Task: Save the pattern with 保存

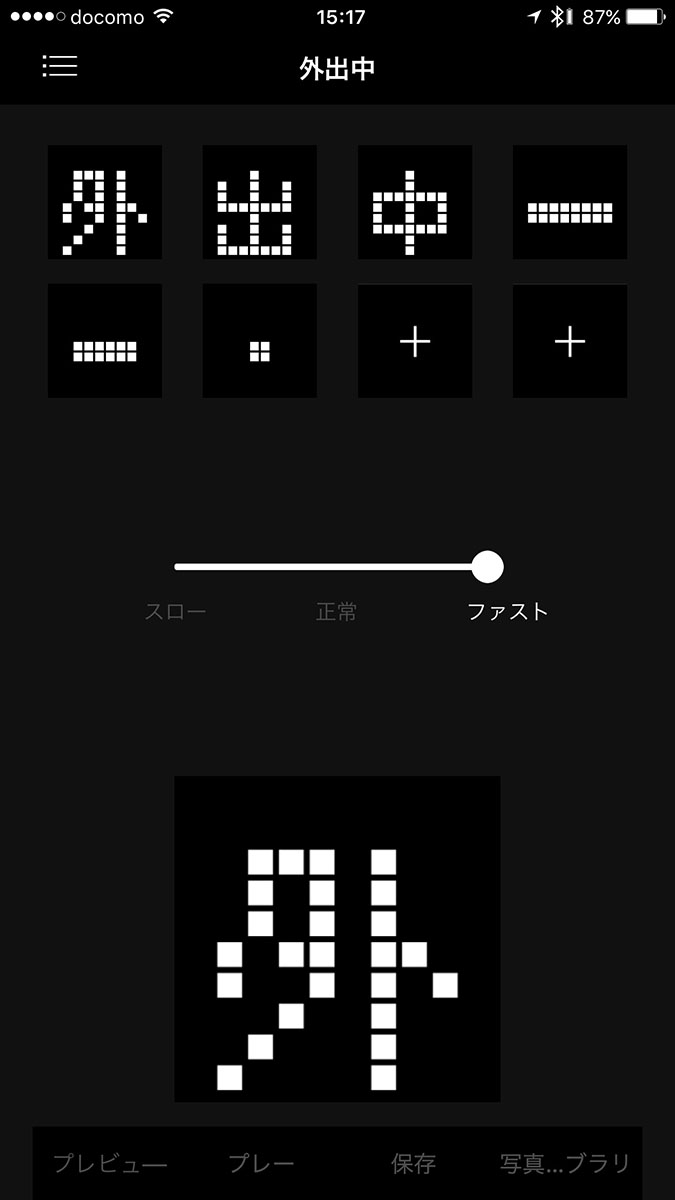Action: click(413, 1163)
